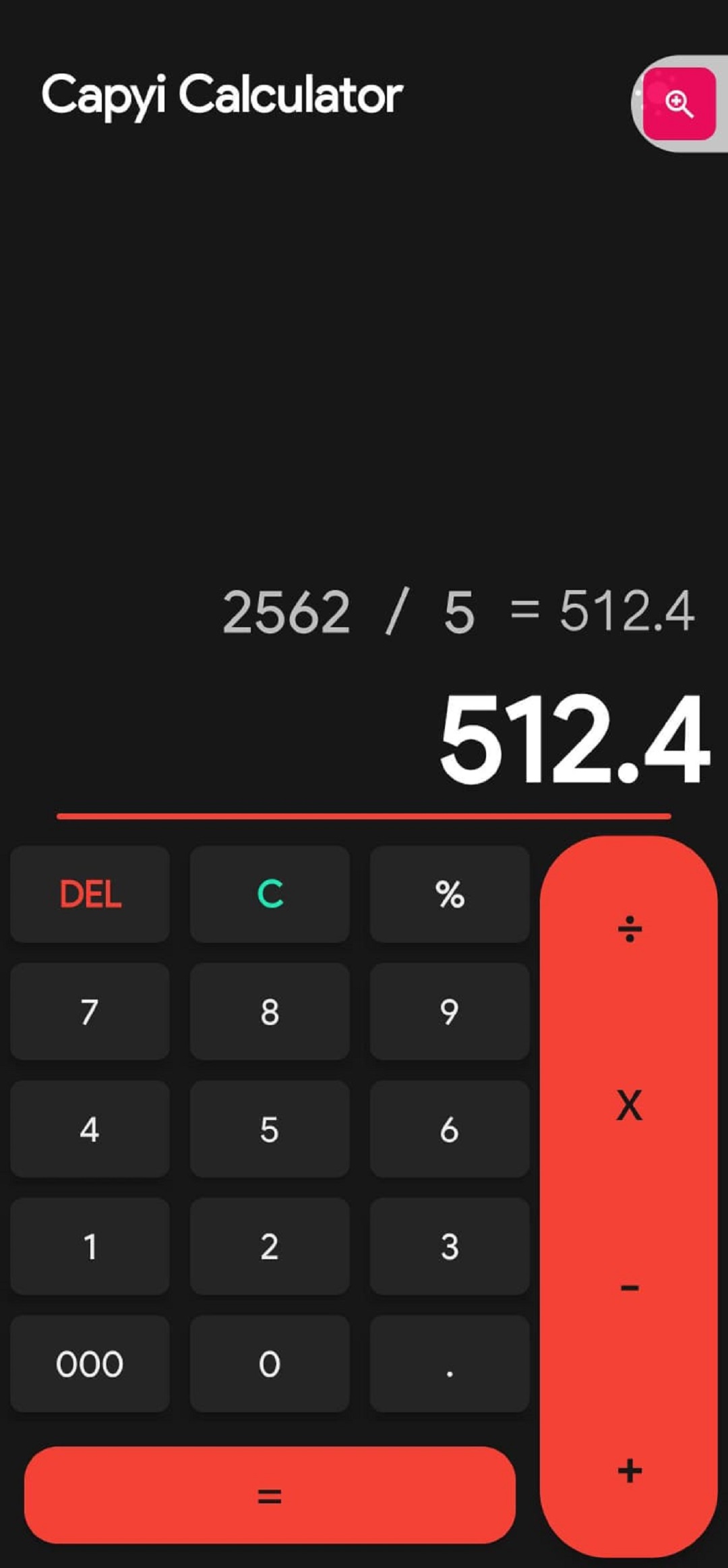Insert a decimal point
The image size is (728, 1568).
[x=450, y=1364]
